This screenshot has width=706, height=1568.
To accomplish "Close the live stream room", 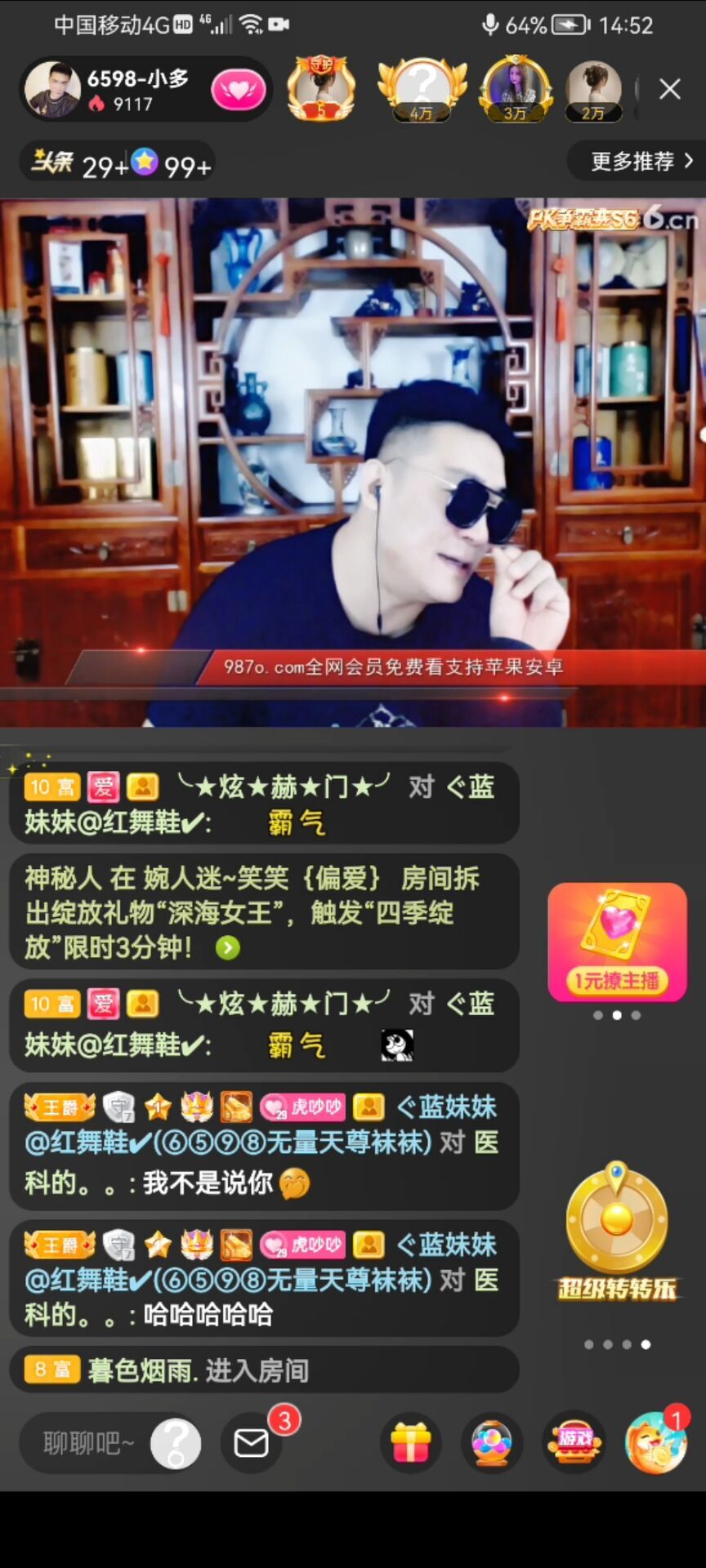I will pyautogui.click(x=669, y=89).
